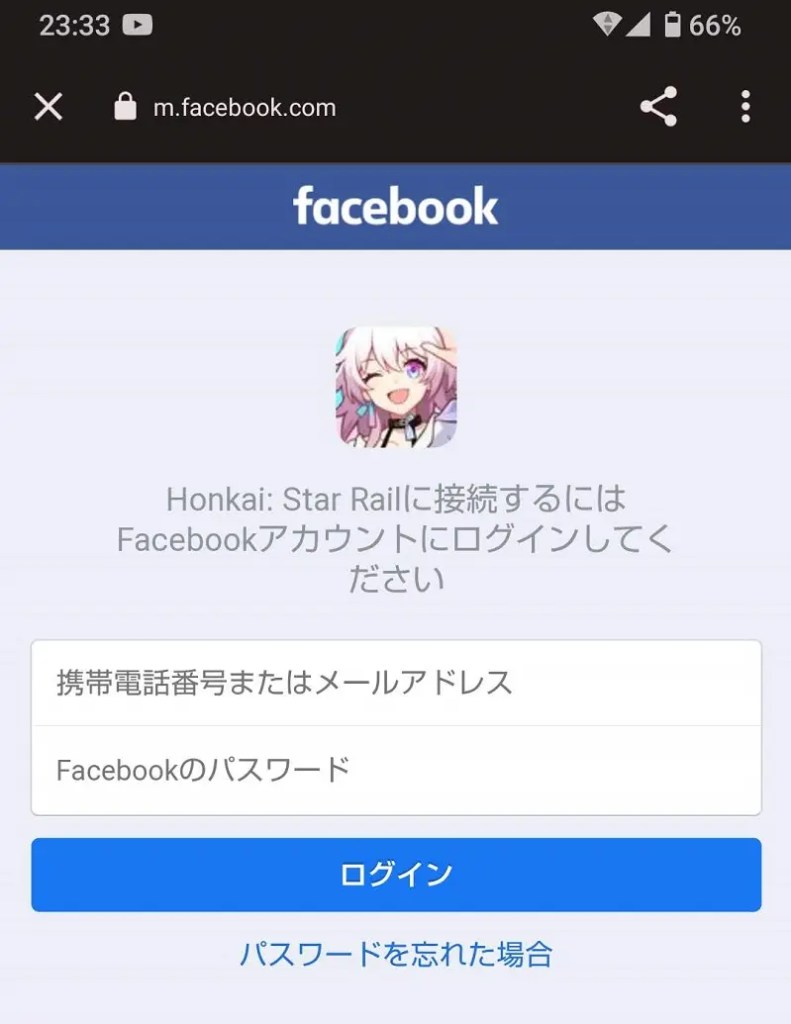Focus the 携帯電話番号またはメールアドレス field

click(x=396, y=683)
